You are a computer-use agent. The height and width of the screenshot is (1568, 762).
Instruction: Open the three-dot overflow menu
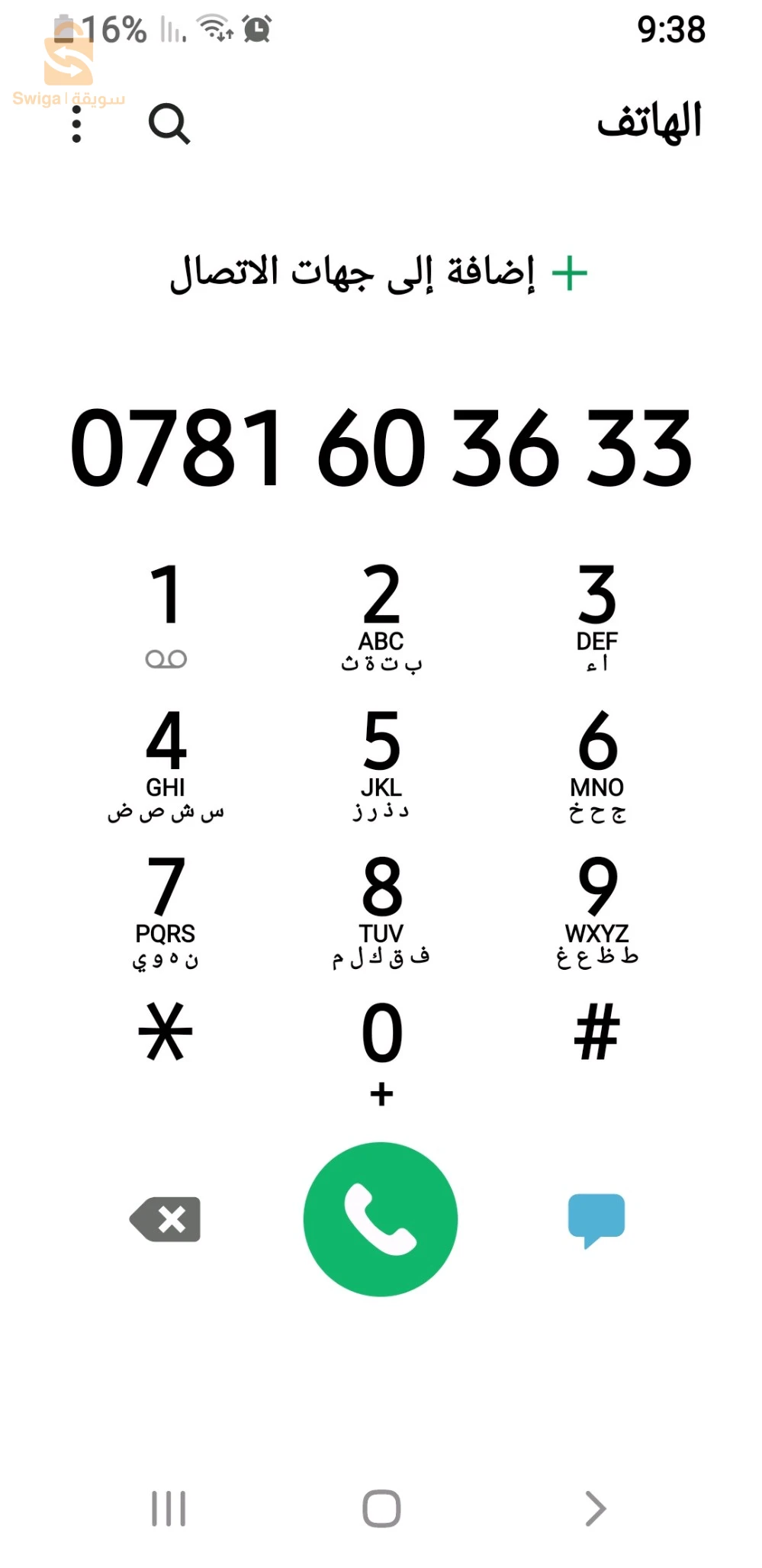click(x=76, y=124)
